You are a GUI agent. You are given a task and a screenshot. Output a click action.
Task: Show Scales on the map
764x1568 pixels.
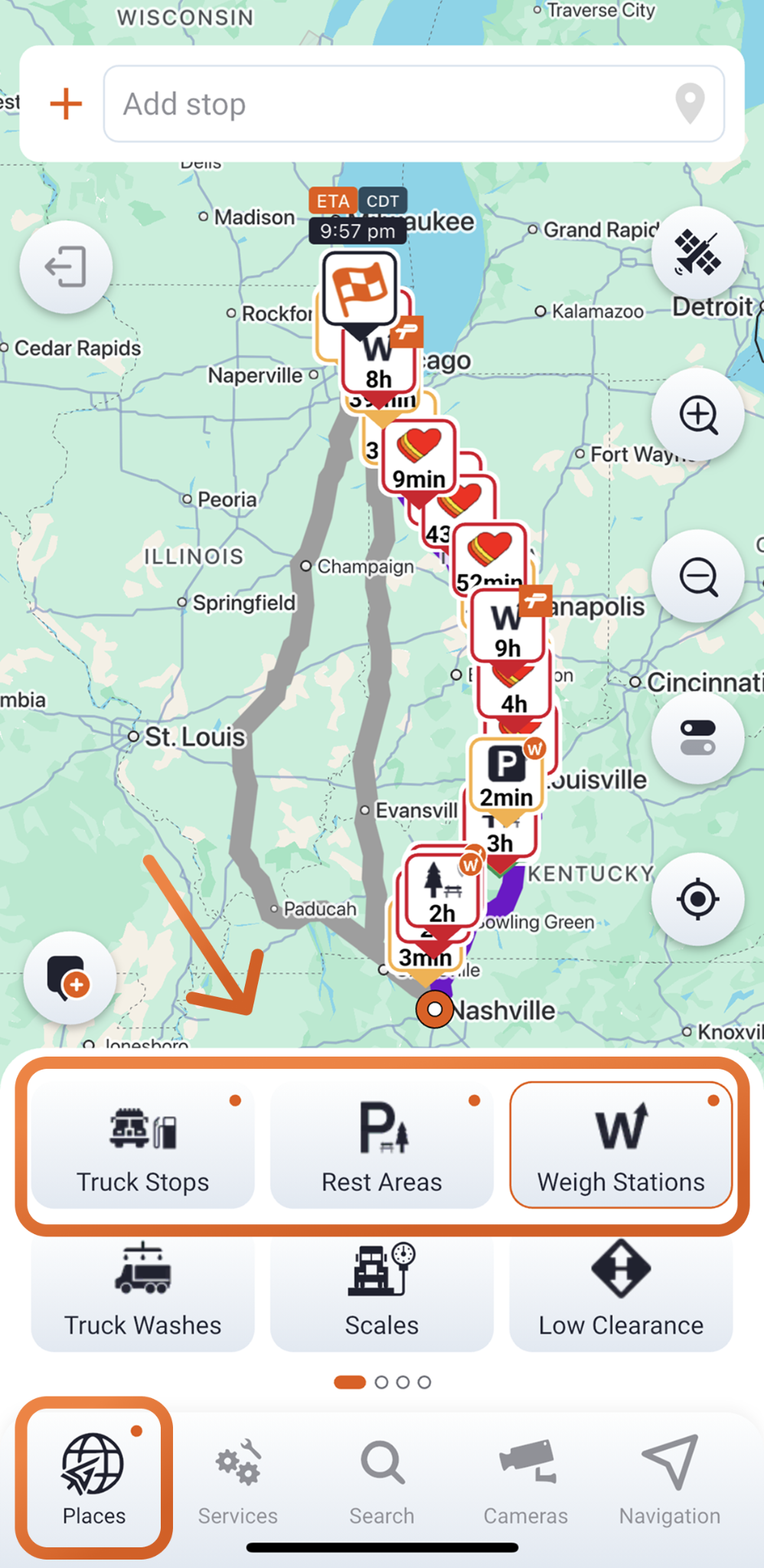pos(381,1292)
